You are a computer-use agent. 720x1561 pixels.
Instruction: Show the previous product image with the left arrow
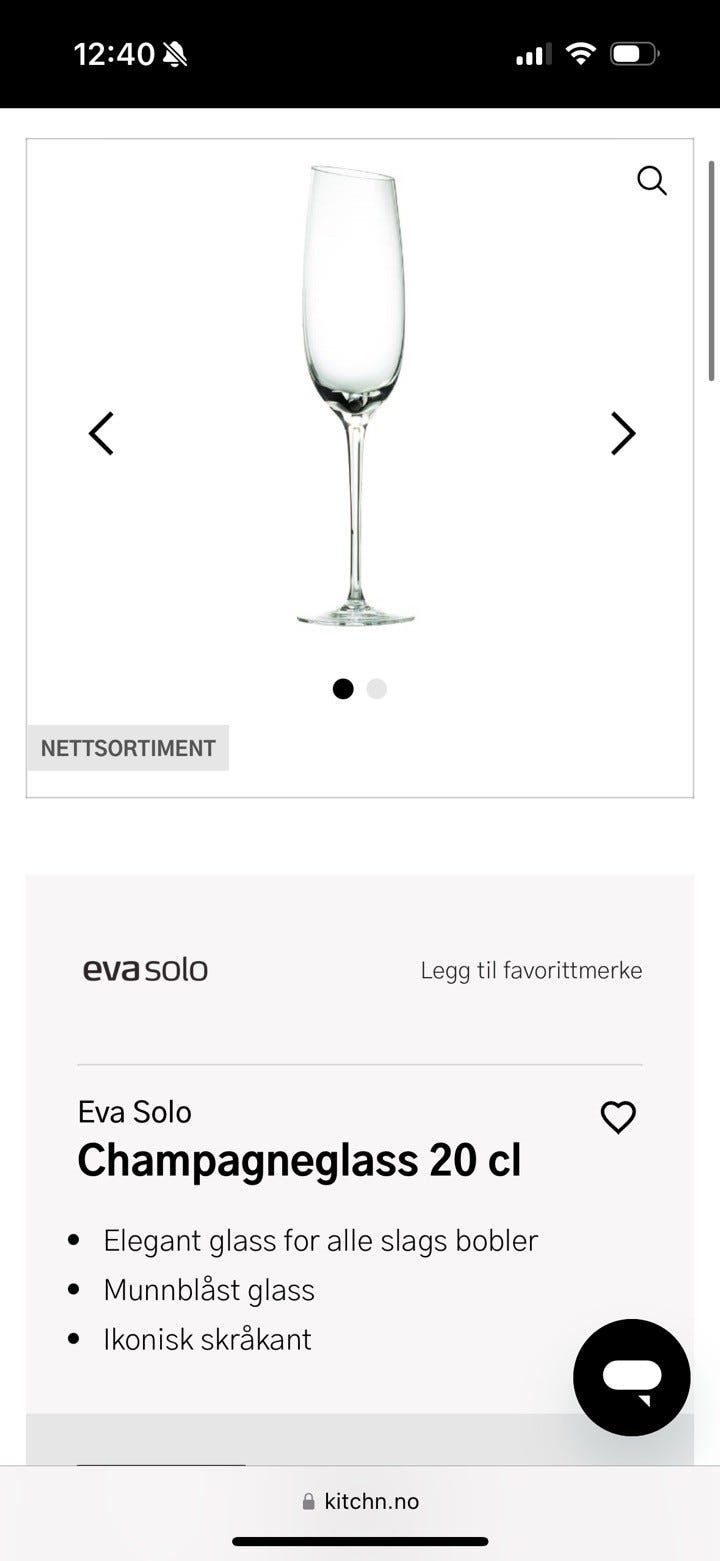tap(100, 433)
